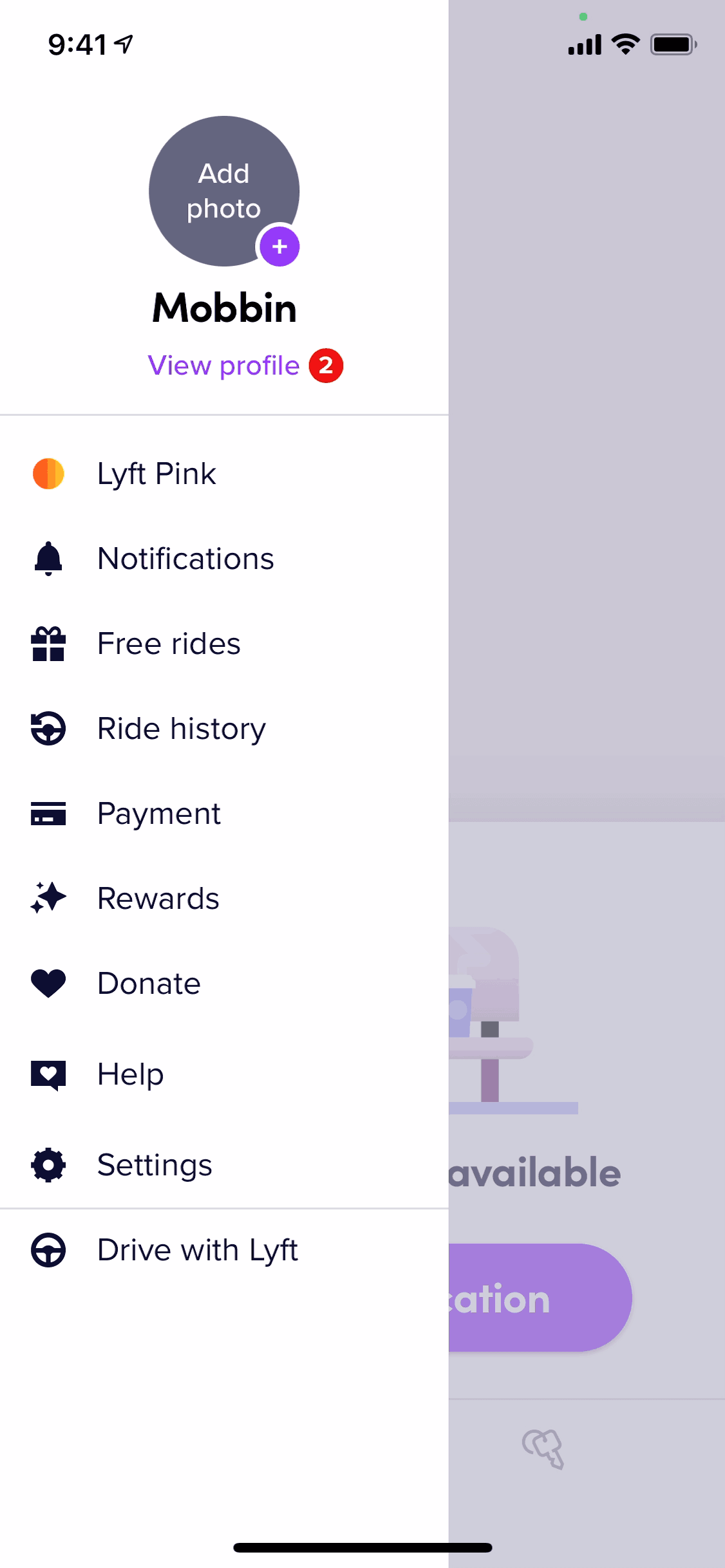Open Drive with Lyft menu entry
Screen dimensions: 725x1568
coord(197,1249)
